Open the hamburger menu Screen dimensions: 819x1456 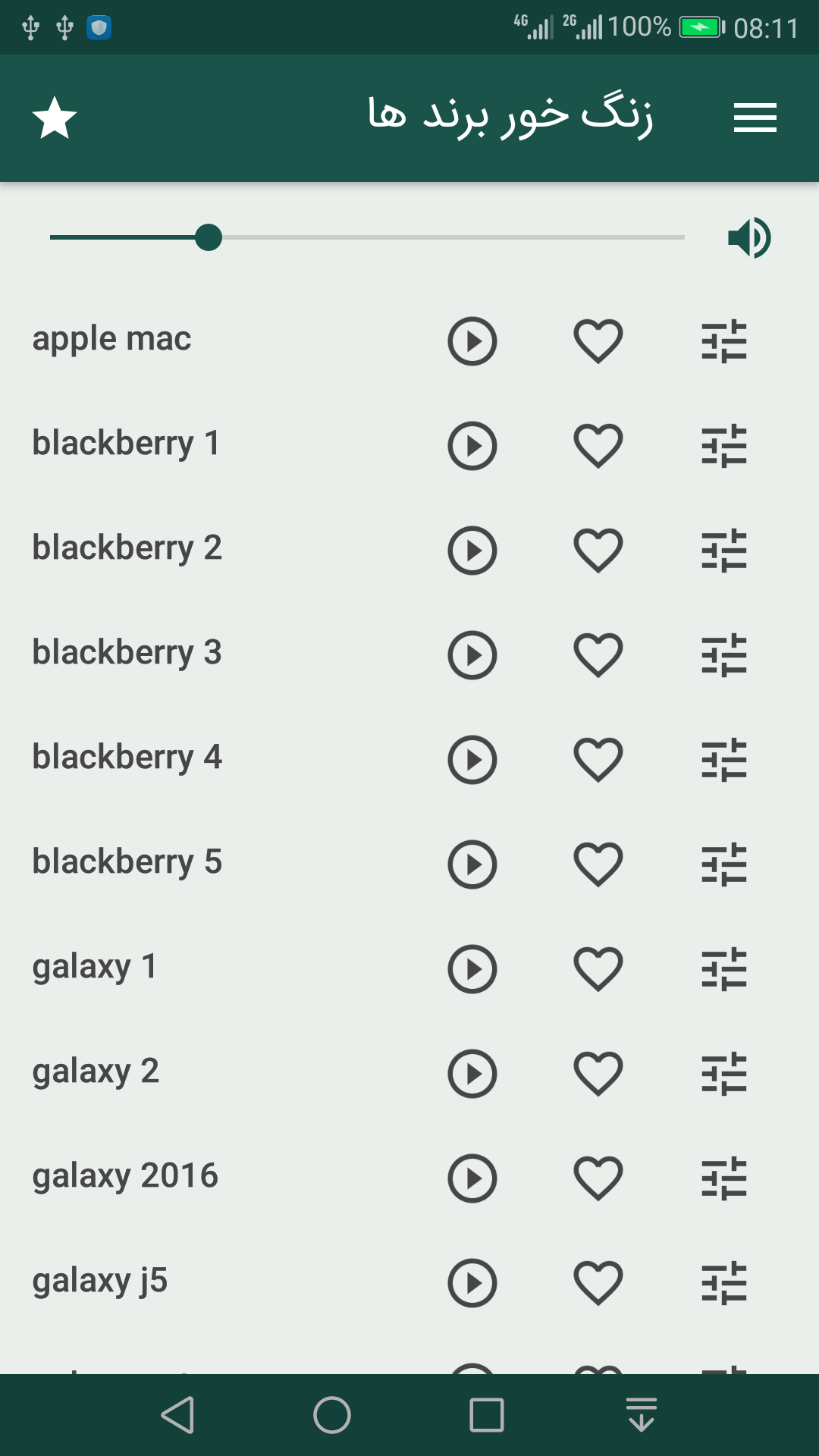pyautogui.click(x=755, y=118)
